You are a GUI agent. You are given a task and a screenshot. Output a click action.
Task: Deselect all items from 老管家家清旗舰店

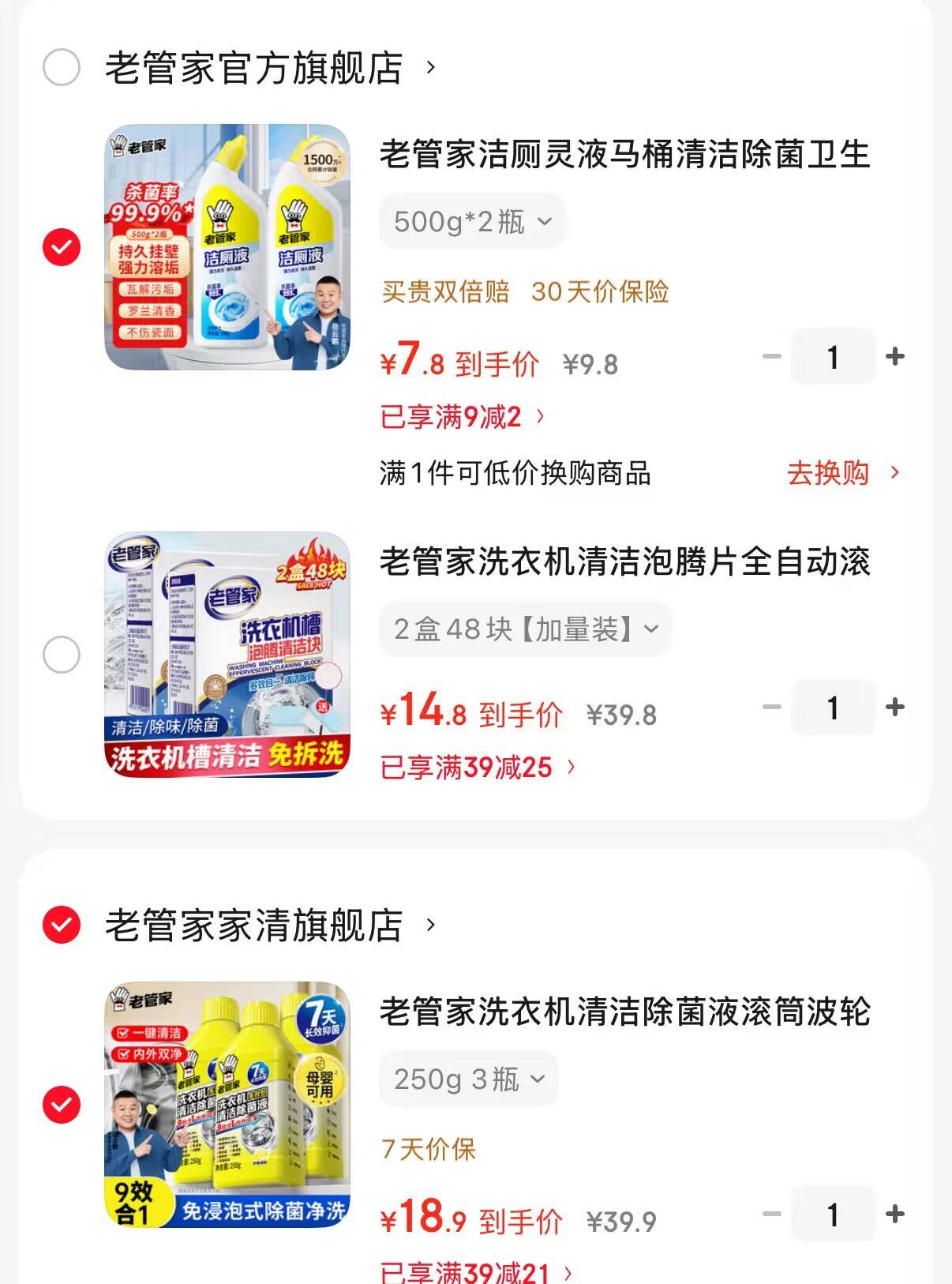coord(62,925)
